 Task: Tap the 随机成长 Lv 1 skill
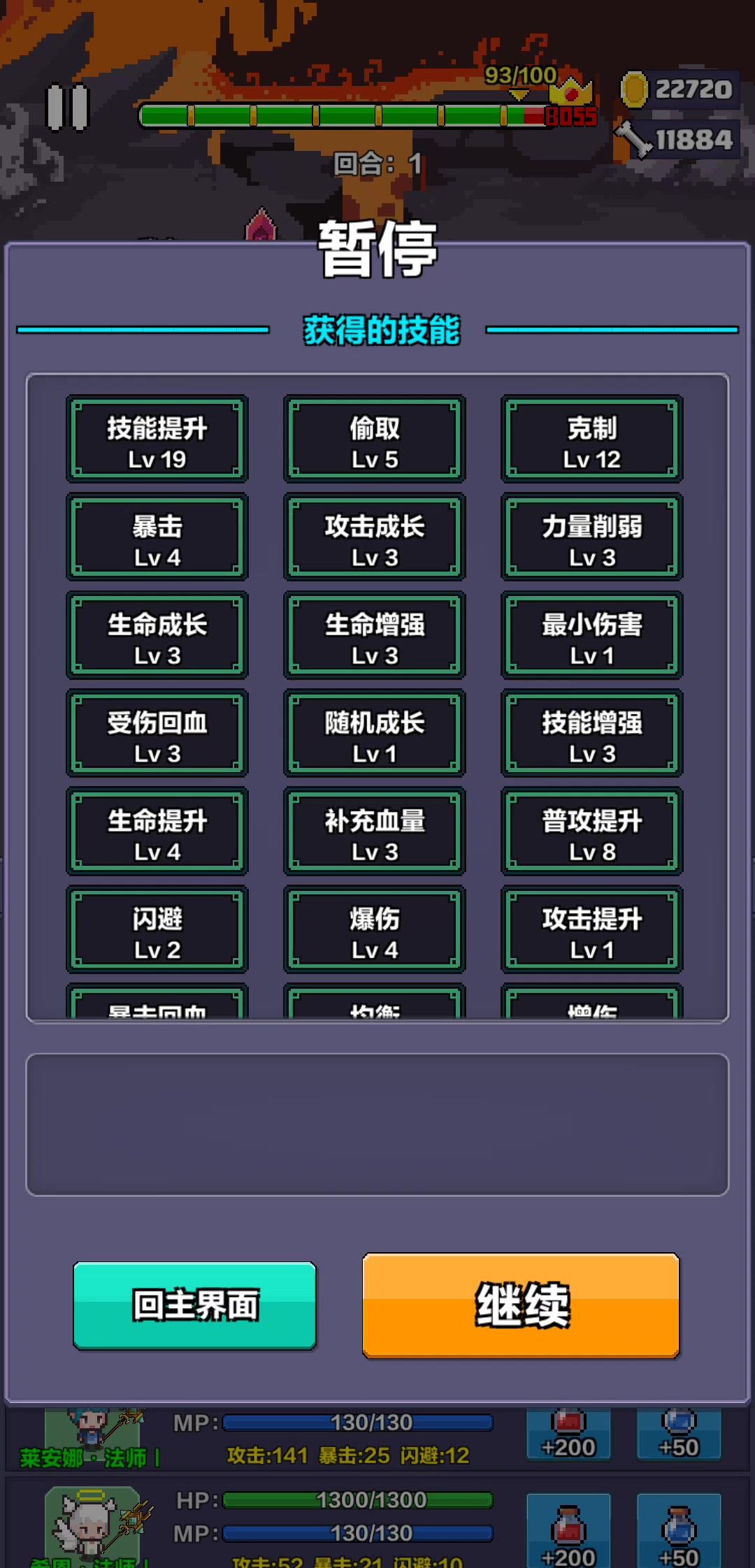coord(375,734)
